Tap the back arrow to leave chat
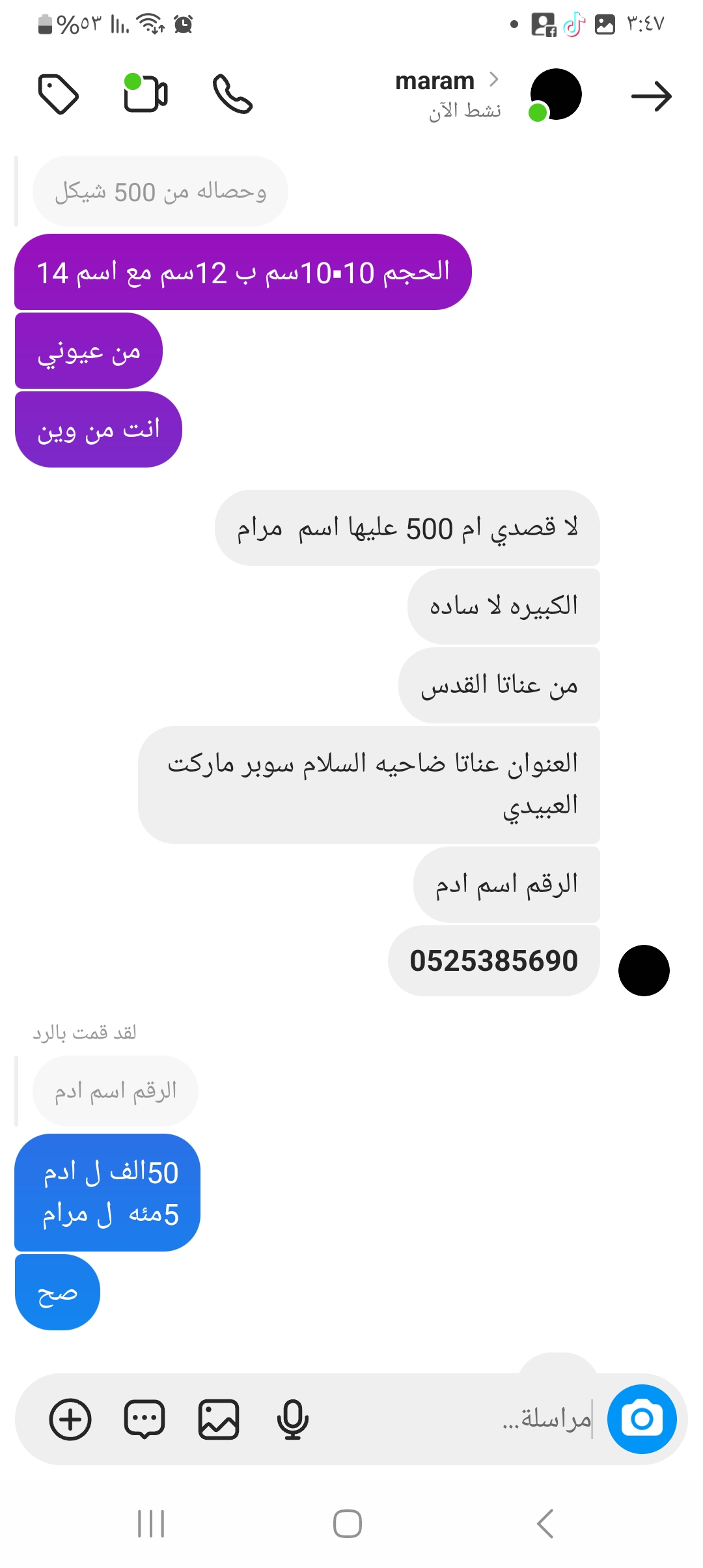The image size is (703, 1568). (651, 96)
